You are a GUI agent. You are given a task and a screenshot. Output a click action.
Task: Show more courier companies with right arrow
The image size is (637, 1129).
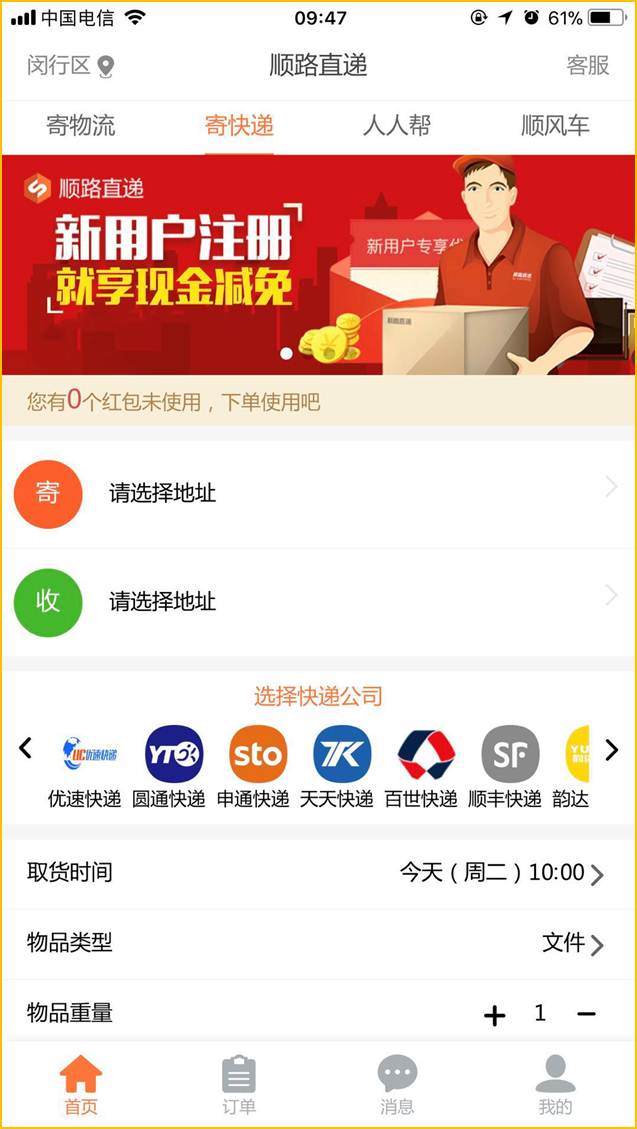click(612, 750)
